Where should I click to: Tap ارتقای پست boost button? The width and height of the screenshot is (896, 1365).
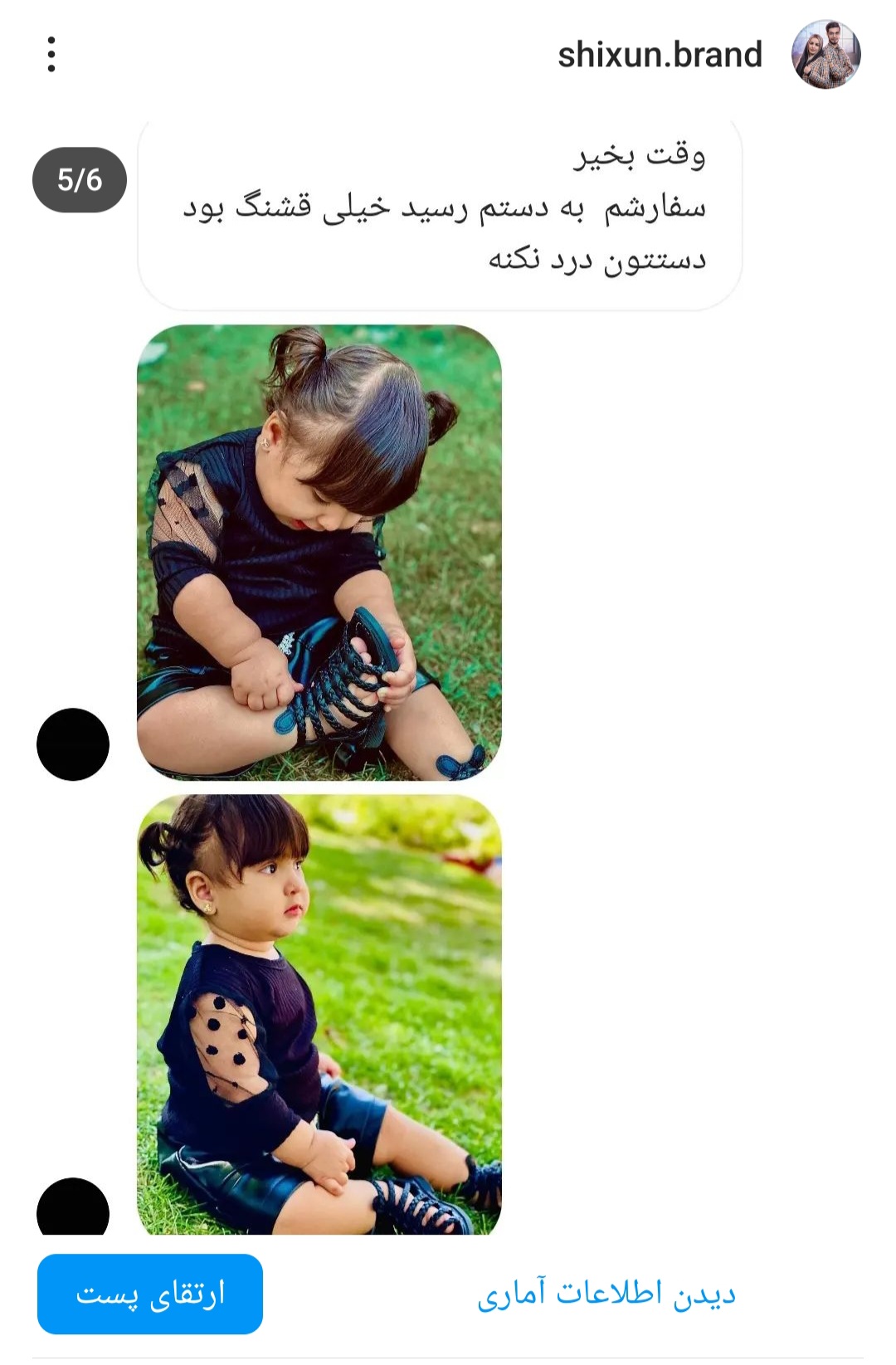pyautogui.click(x=150, y=1294)
